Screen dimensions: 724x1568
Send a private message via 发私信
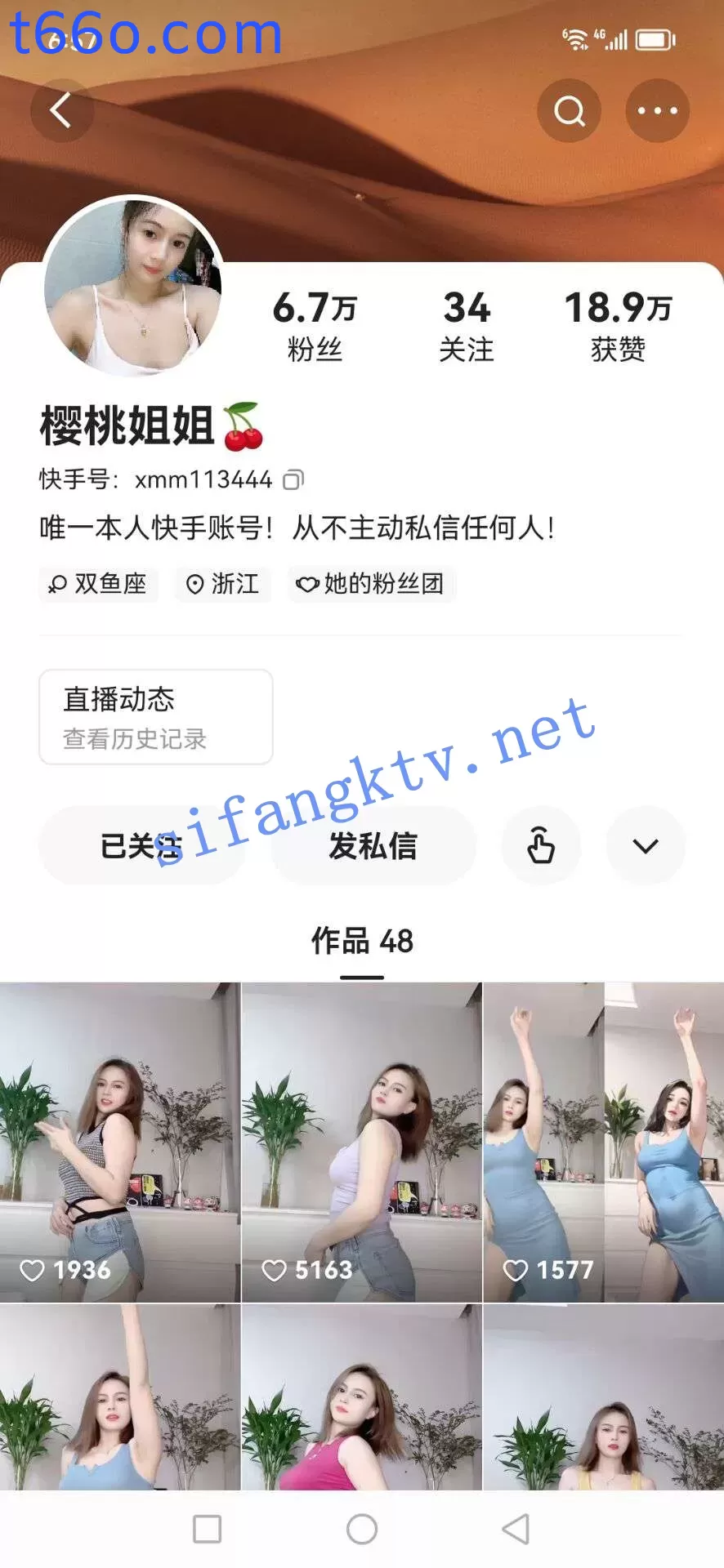click(372, 846)
